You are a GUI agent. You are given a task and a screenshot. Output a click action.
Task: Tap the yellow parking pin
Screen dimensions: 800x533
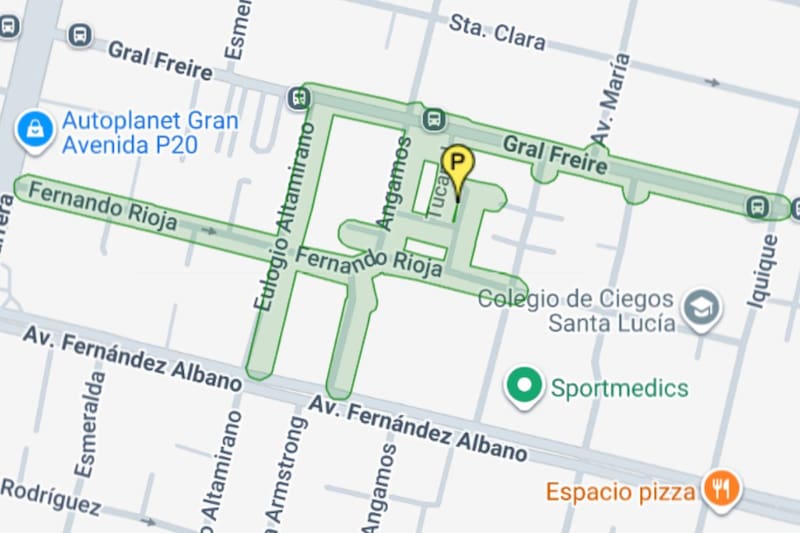click(457, 165)
